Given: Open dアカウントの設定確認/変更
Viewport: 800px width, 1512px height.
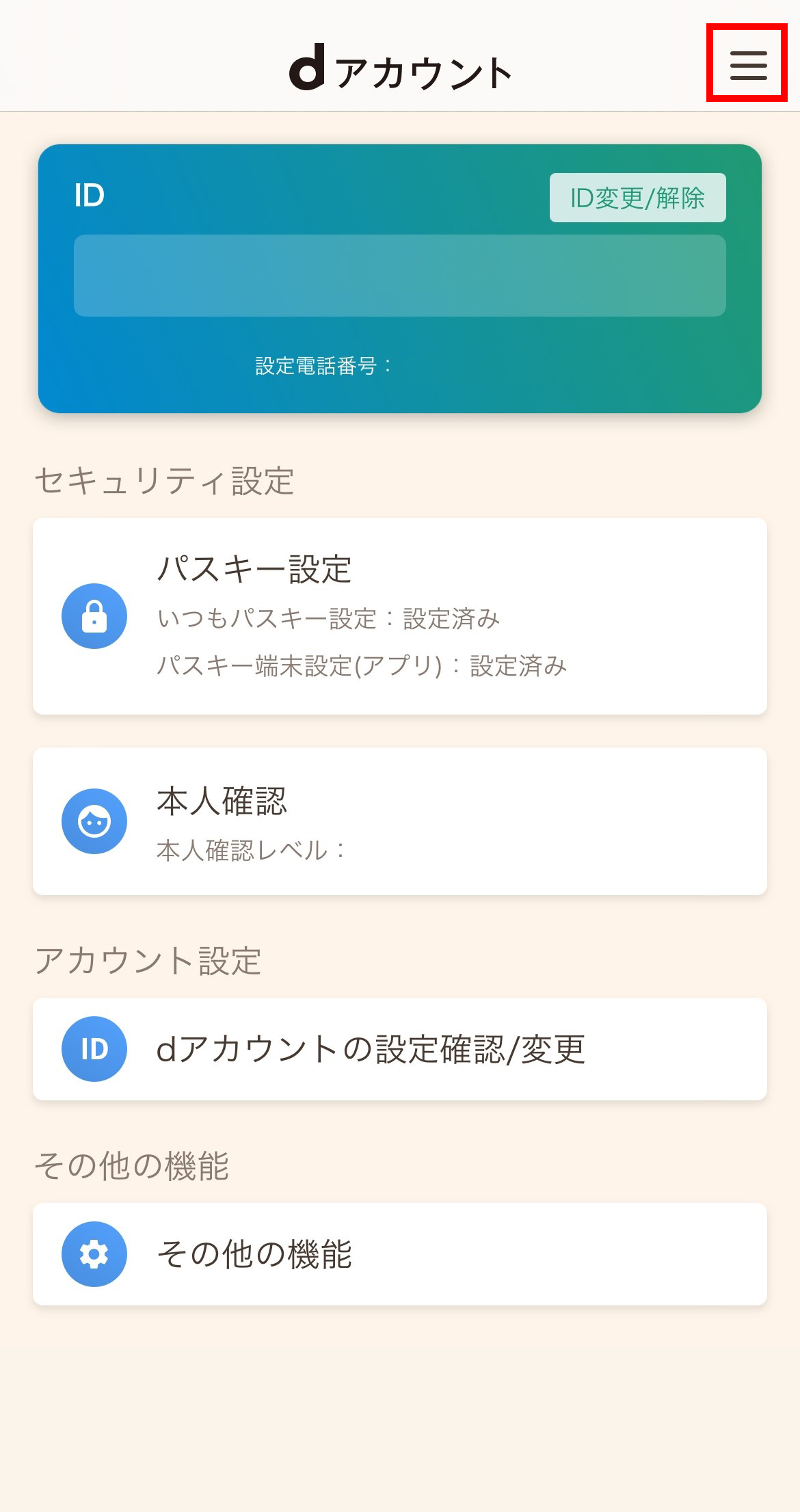Looking at the screenshot, I should pyautogui.click(x=400, y=1049).
